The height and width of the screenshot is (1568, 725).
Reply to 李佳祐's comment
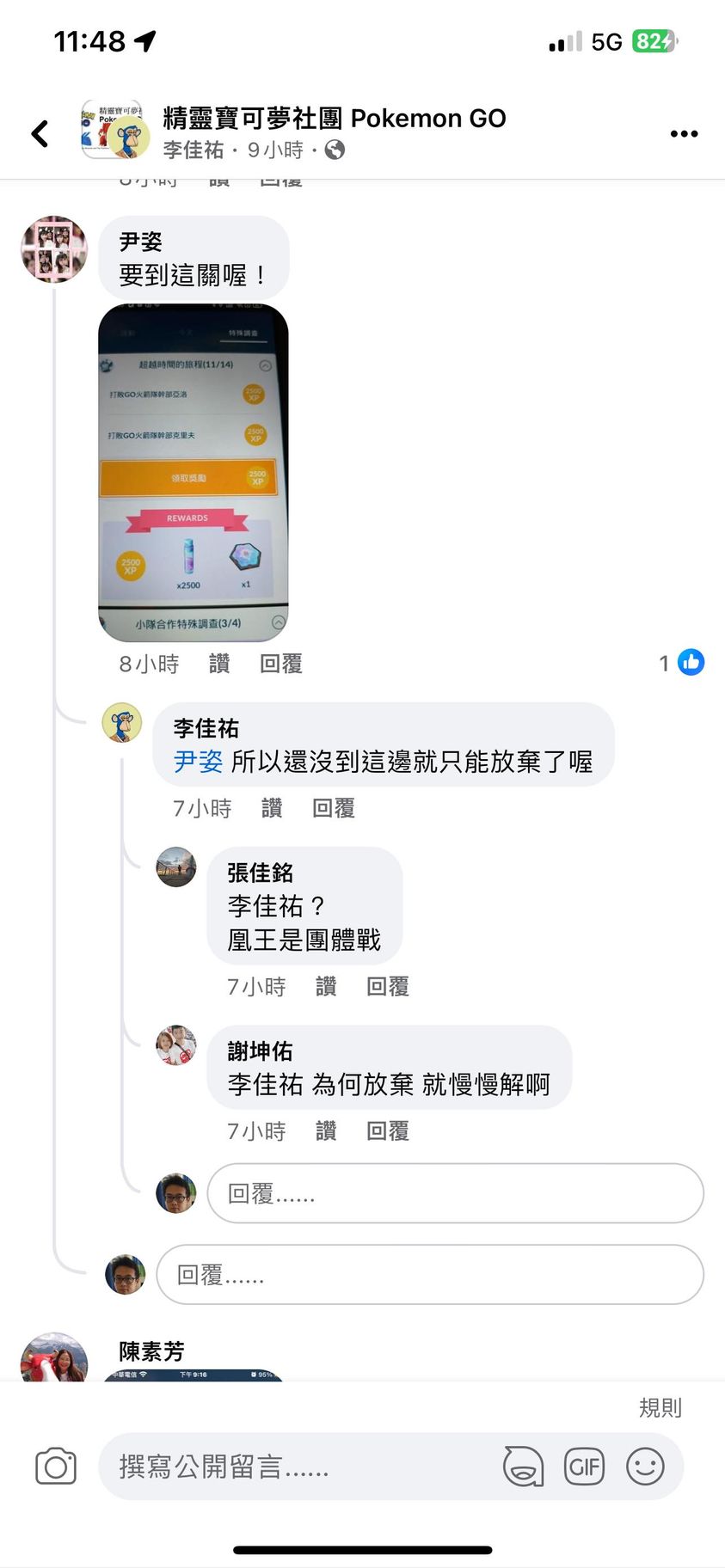334,808
